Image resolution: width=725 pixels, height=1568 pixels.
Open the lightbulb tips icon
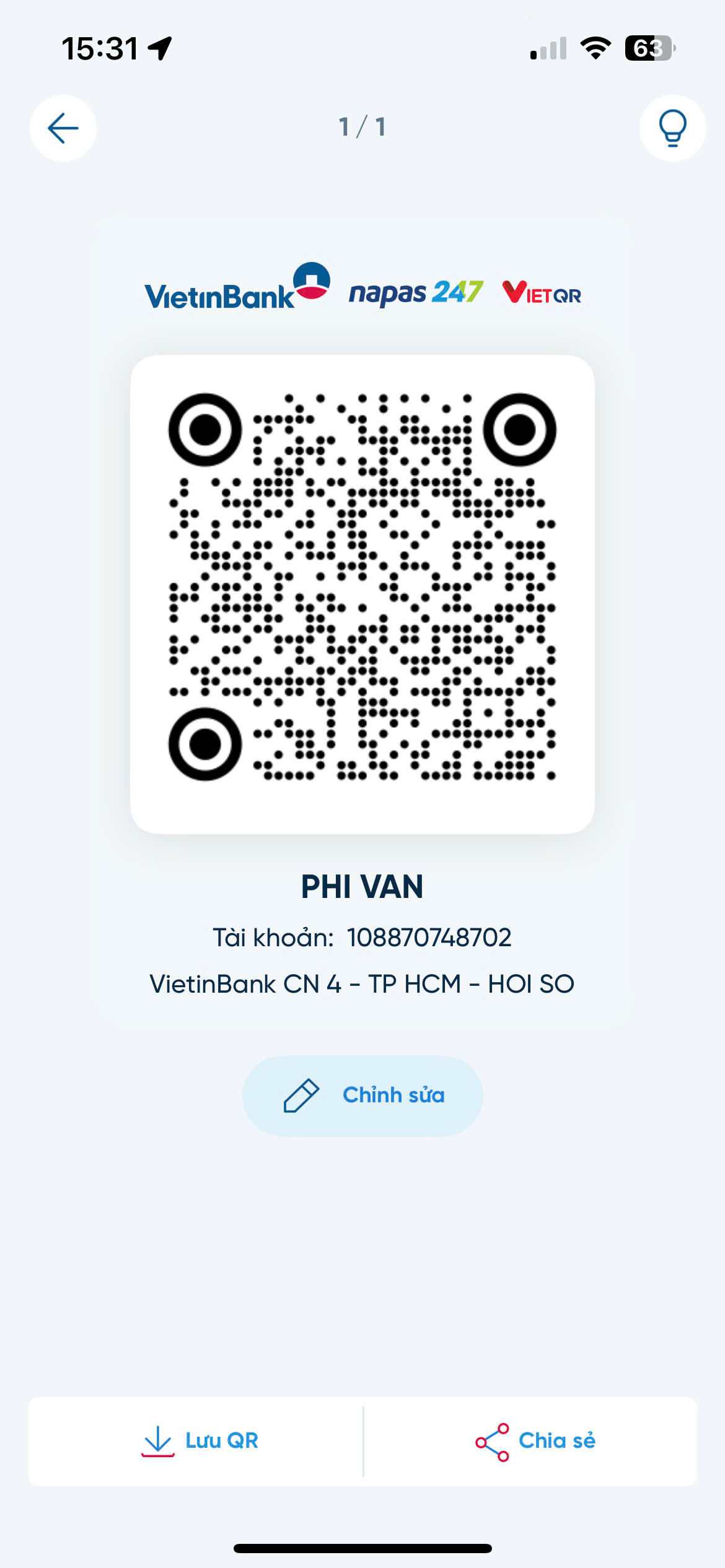click(672, 128)
